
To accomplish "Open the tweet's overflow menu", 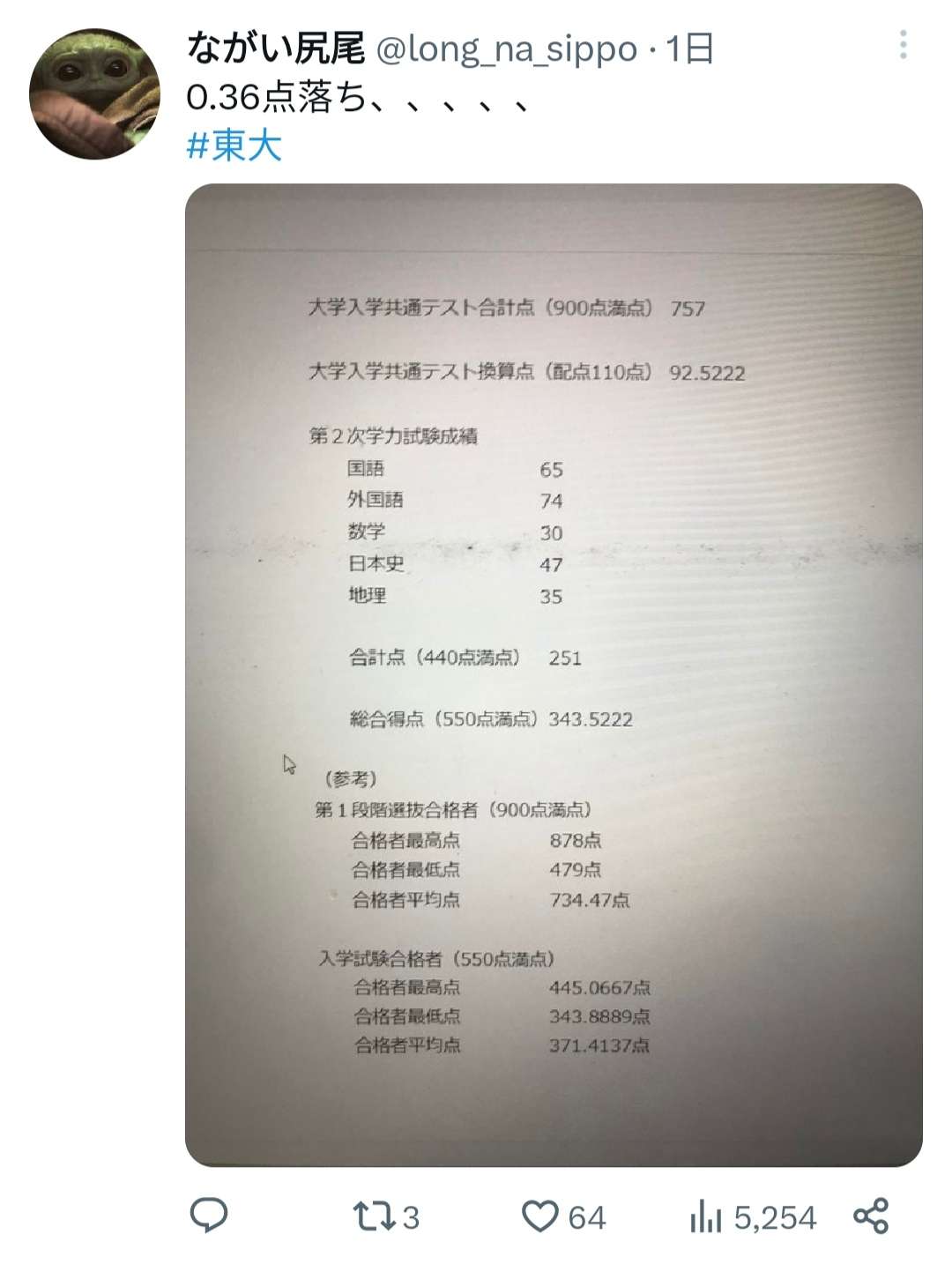I will point(903,45).
